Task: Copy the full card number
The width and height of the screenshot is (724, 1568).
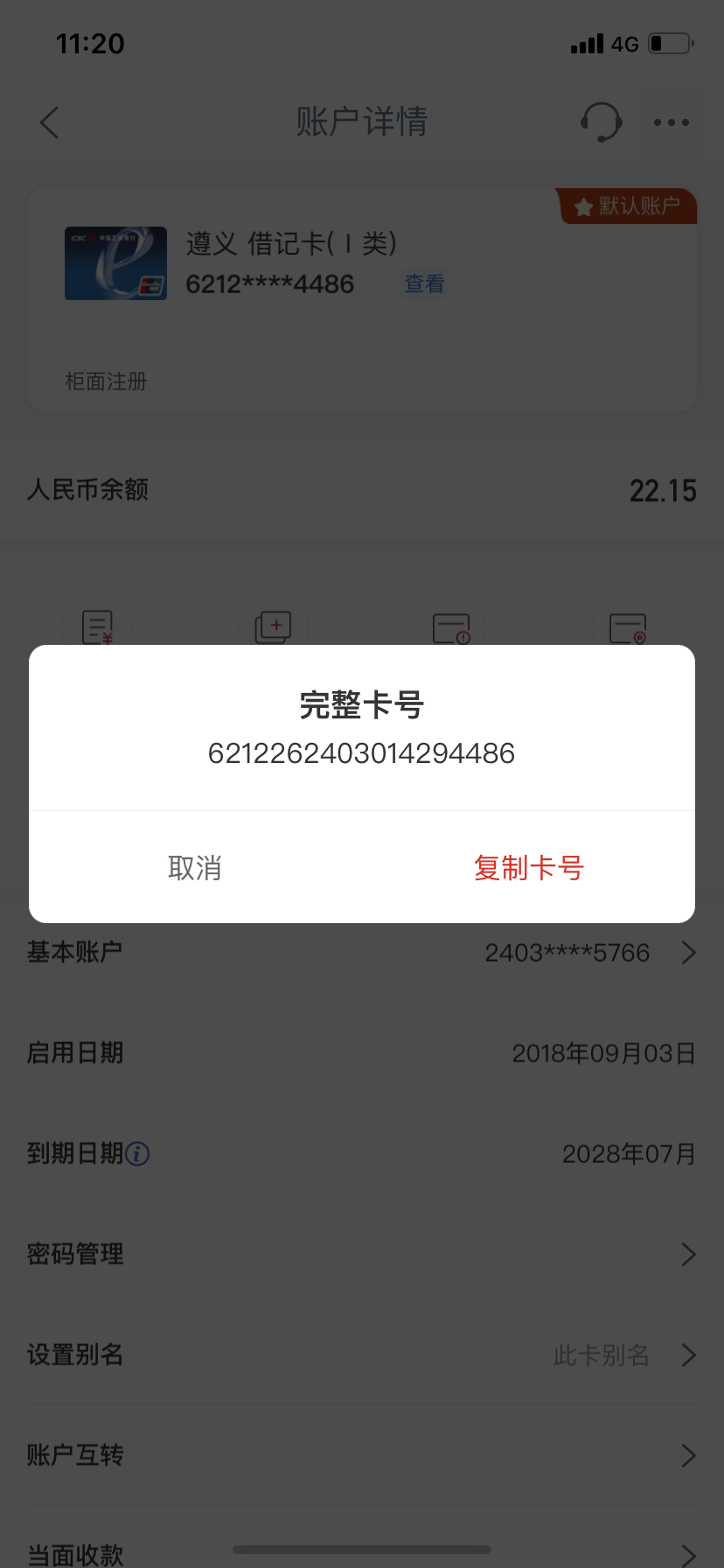Action: [x=528, y=868]
